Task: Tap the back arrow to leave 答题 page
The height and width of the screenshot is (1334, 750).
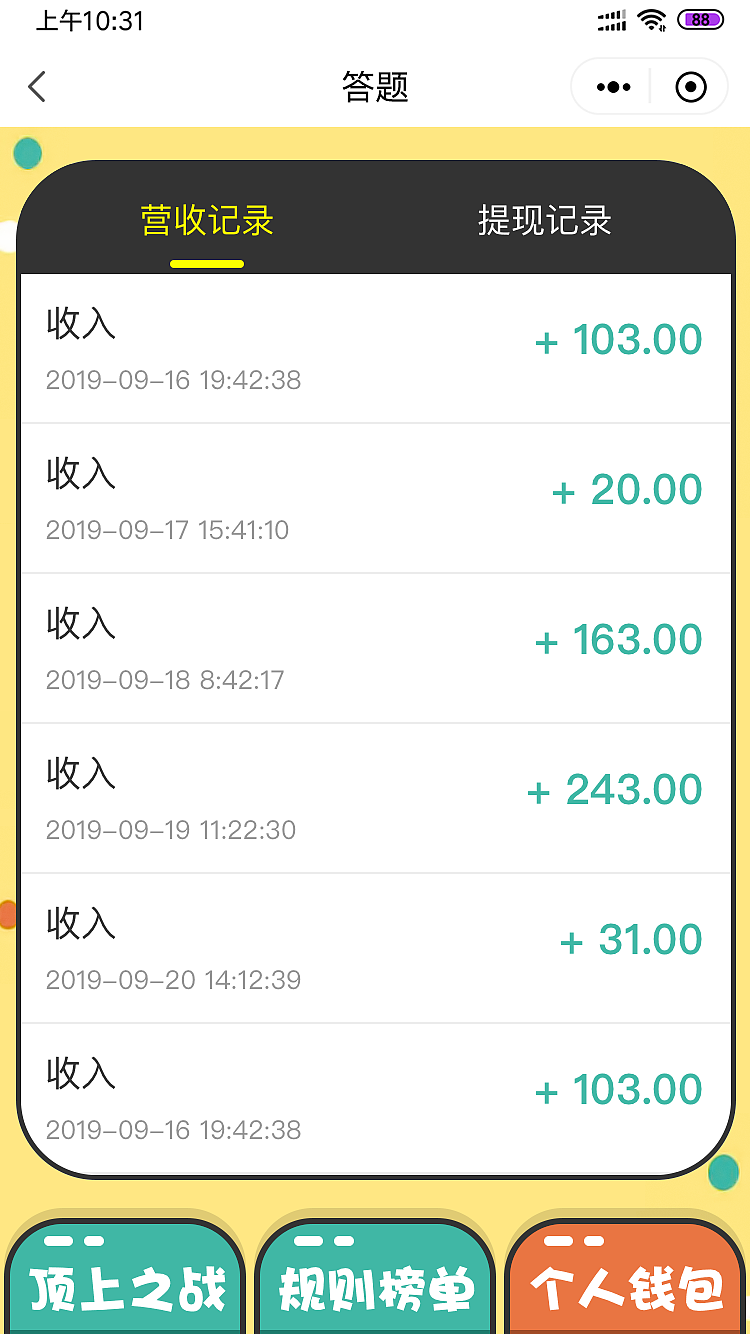Action: click(37, 87)
